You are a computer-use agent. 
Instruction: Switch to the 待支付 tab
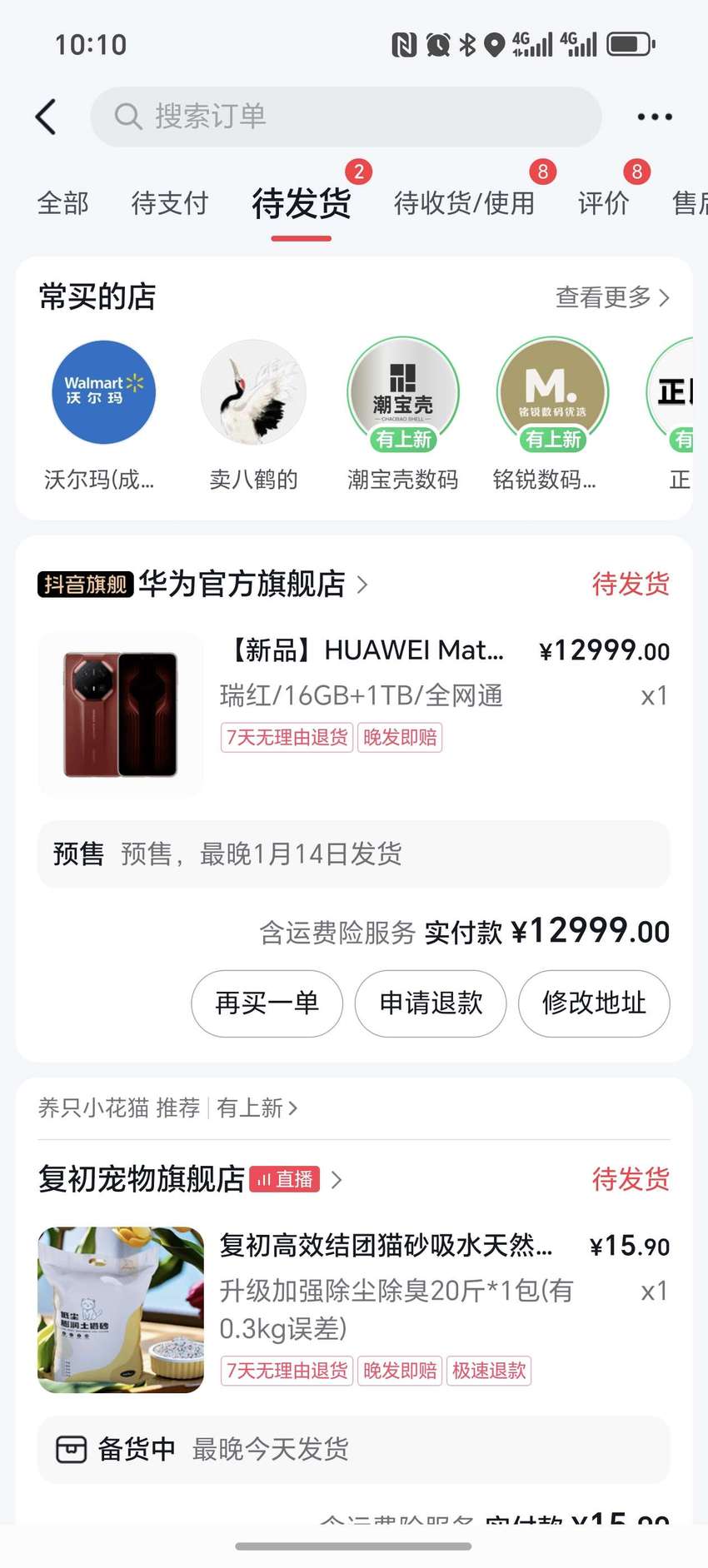pos(170,203)
